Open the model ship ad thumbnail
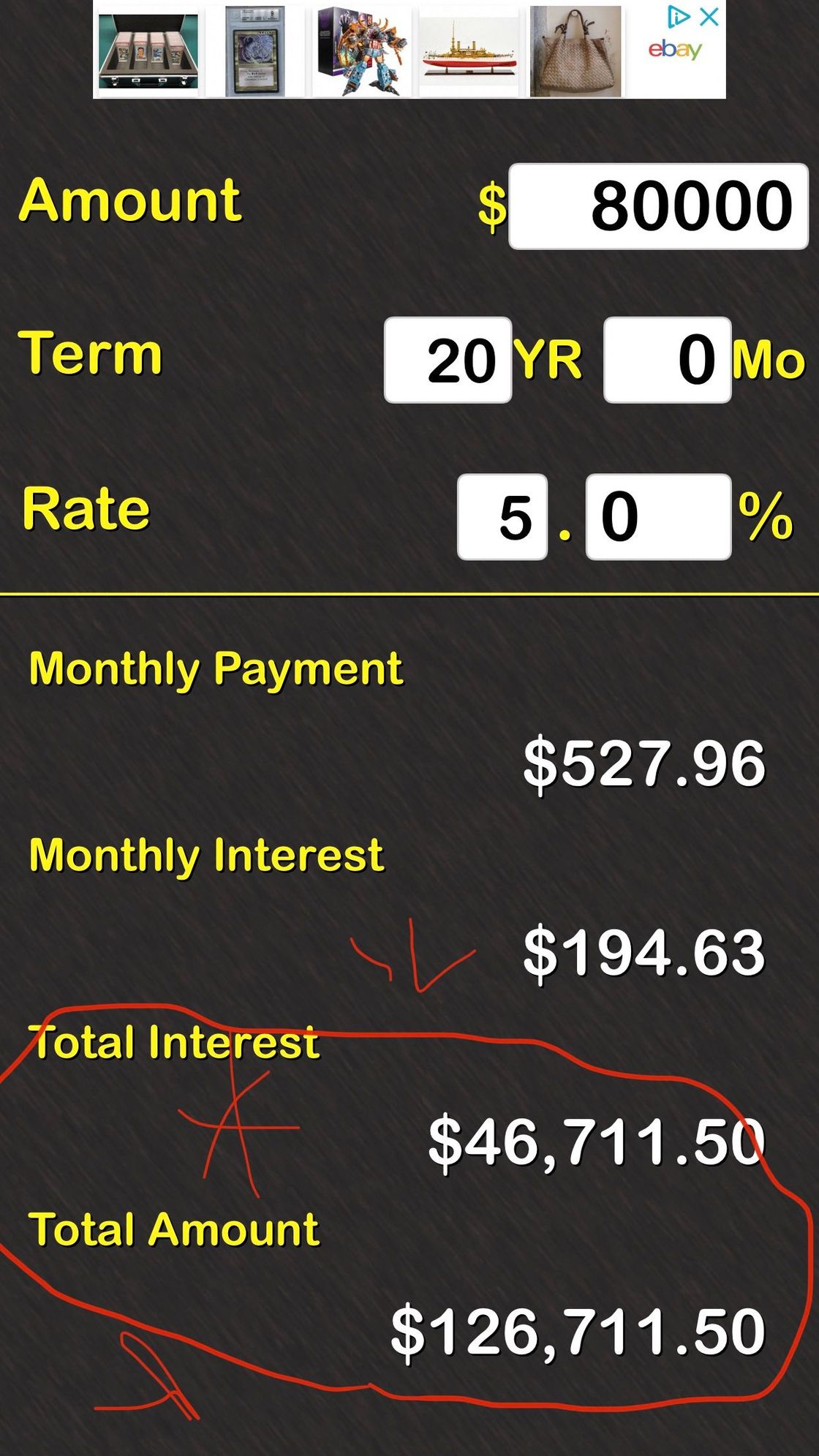The image size is (819, 1456). pos(469,51)
